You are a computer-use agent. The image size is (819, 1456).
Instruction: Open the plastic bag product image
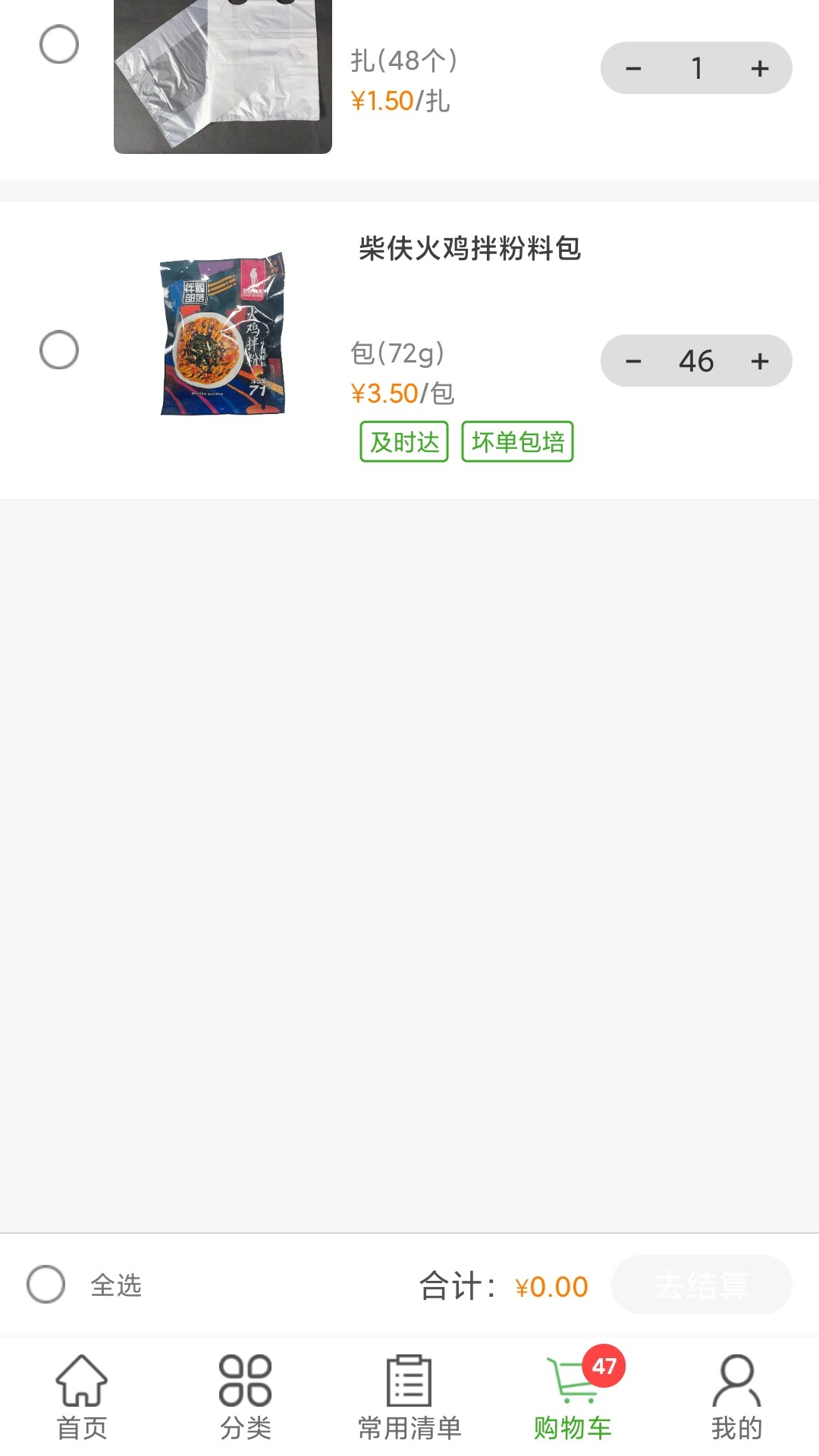(x=223, y=76)
